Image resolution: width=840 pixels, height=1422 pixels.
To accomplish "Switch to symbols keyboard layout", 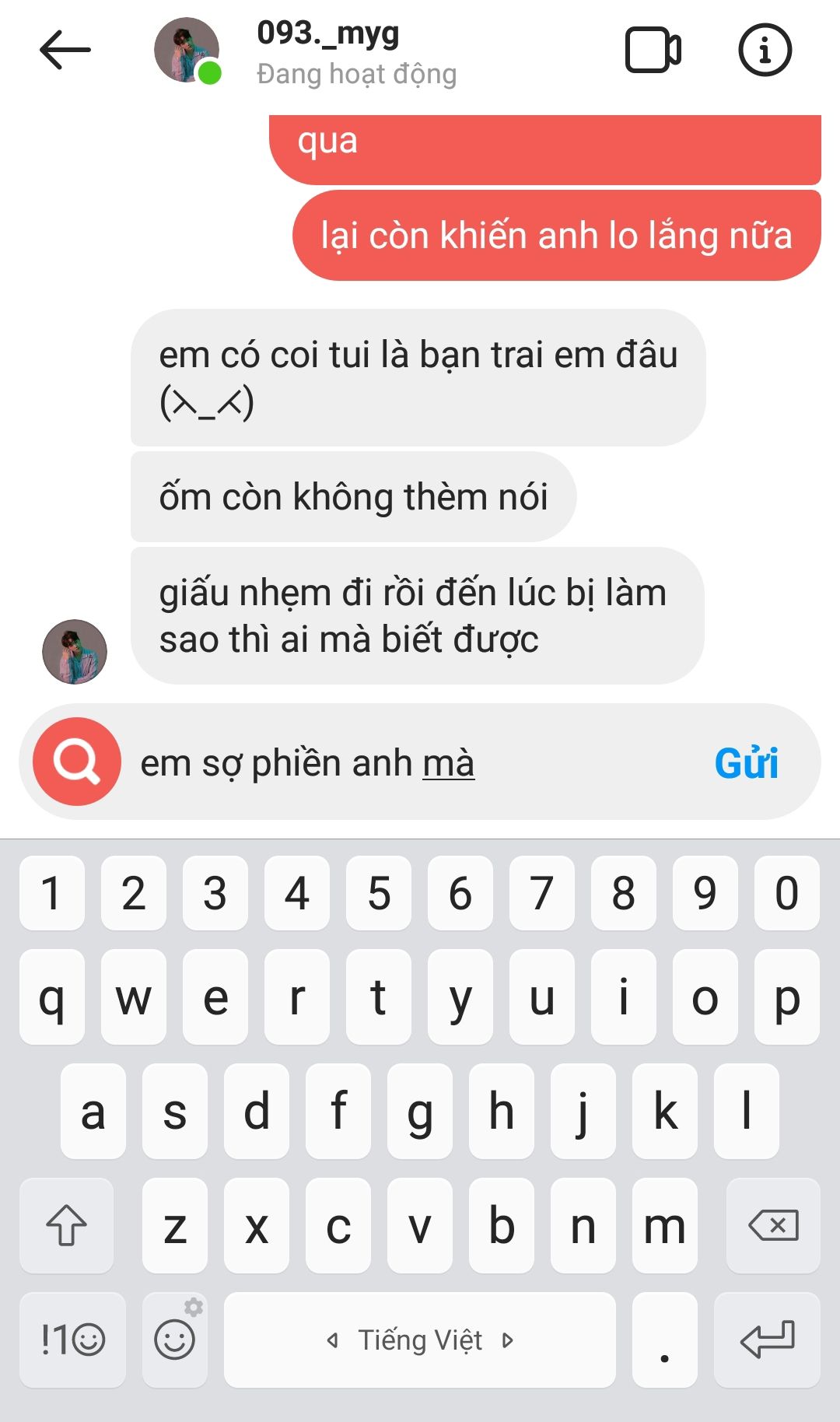I will pos(72,1340).
